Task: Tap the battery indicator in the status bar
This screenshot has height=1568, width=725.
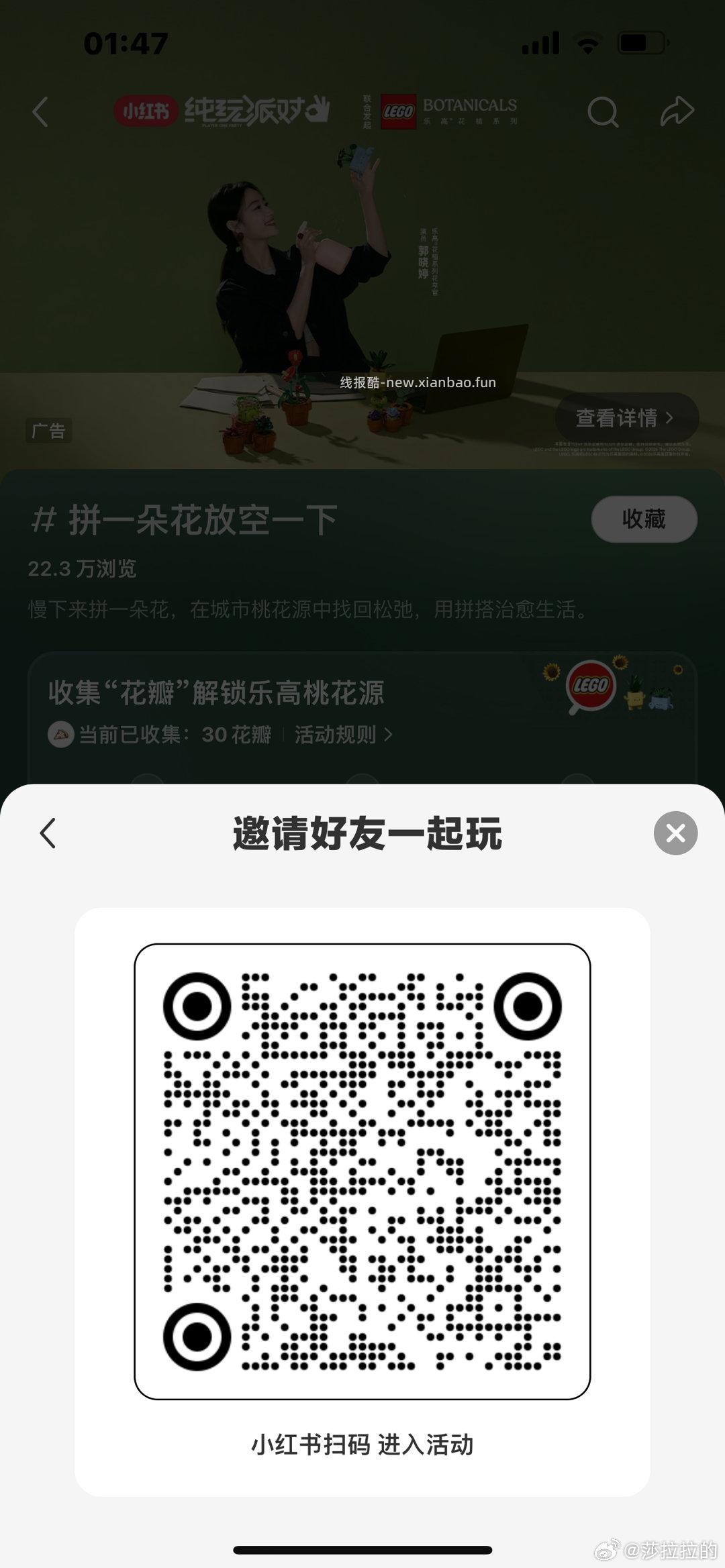Action: point(642,42)
